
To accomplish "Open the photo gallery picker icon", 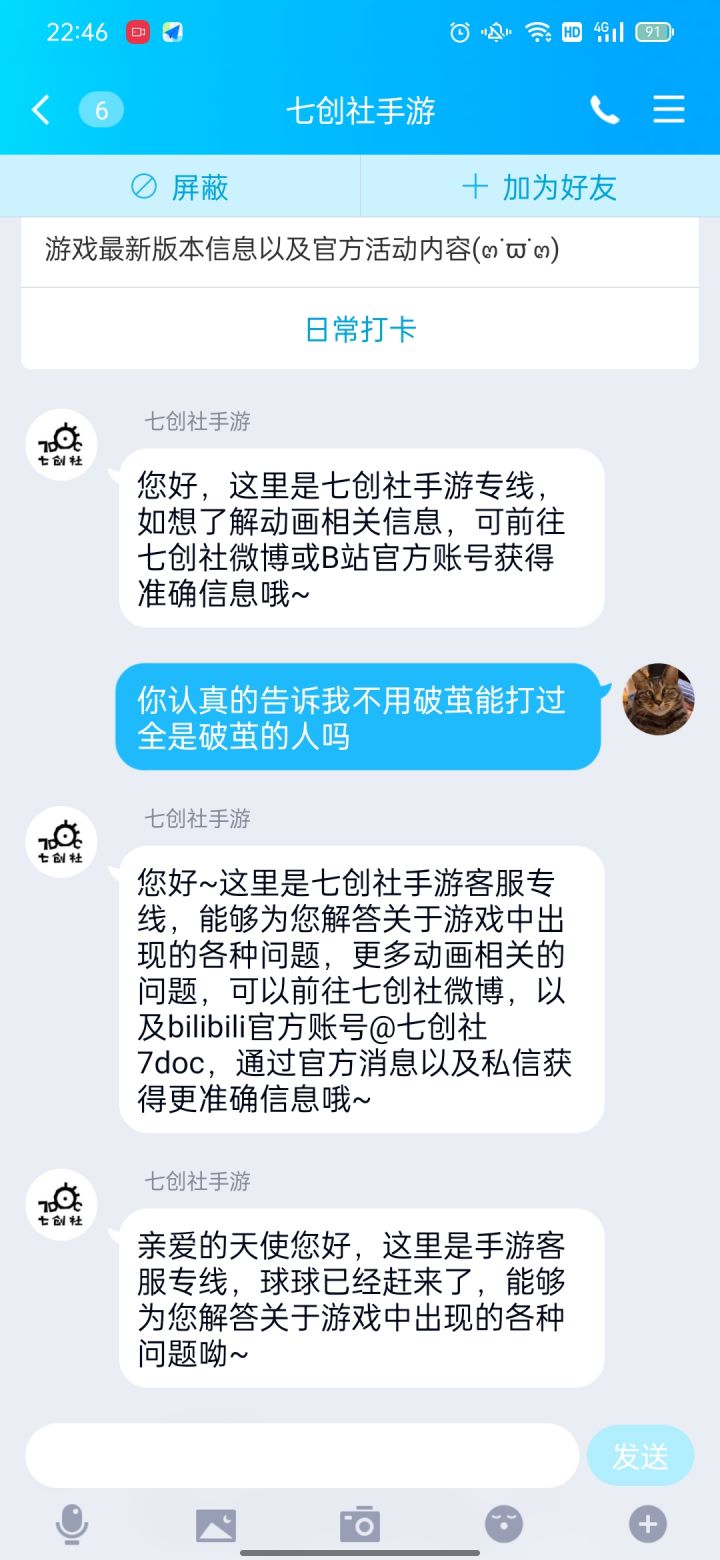I will pyautogui.click(x=214, y=1522).
